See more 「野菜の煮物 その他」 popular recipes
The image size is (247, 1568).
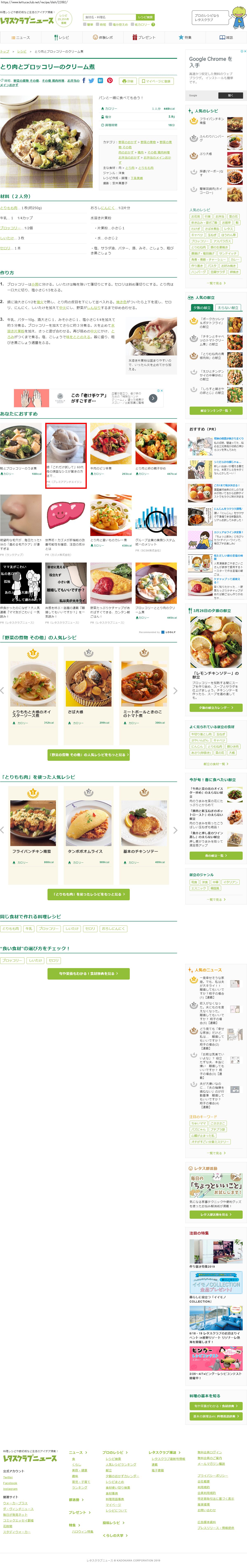88,755
